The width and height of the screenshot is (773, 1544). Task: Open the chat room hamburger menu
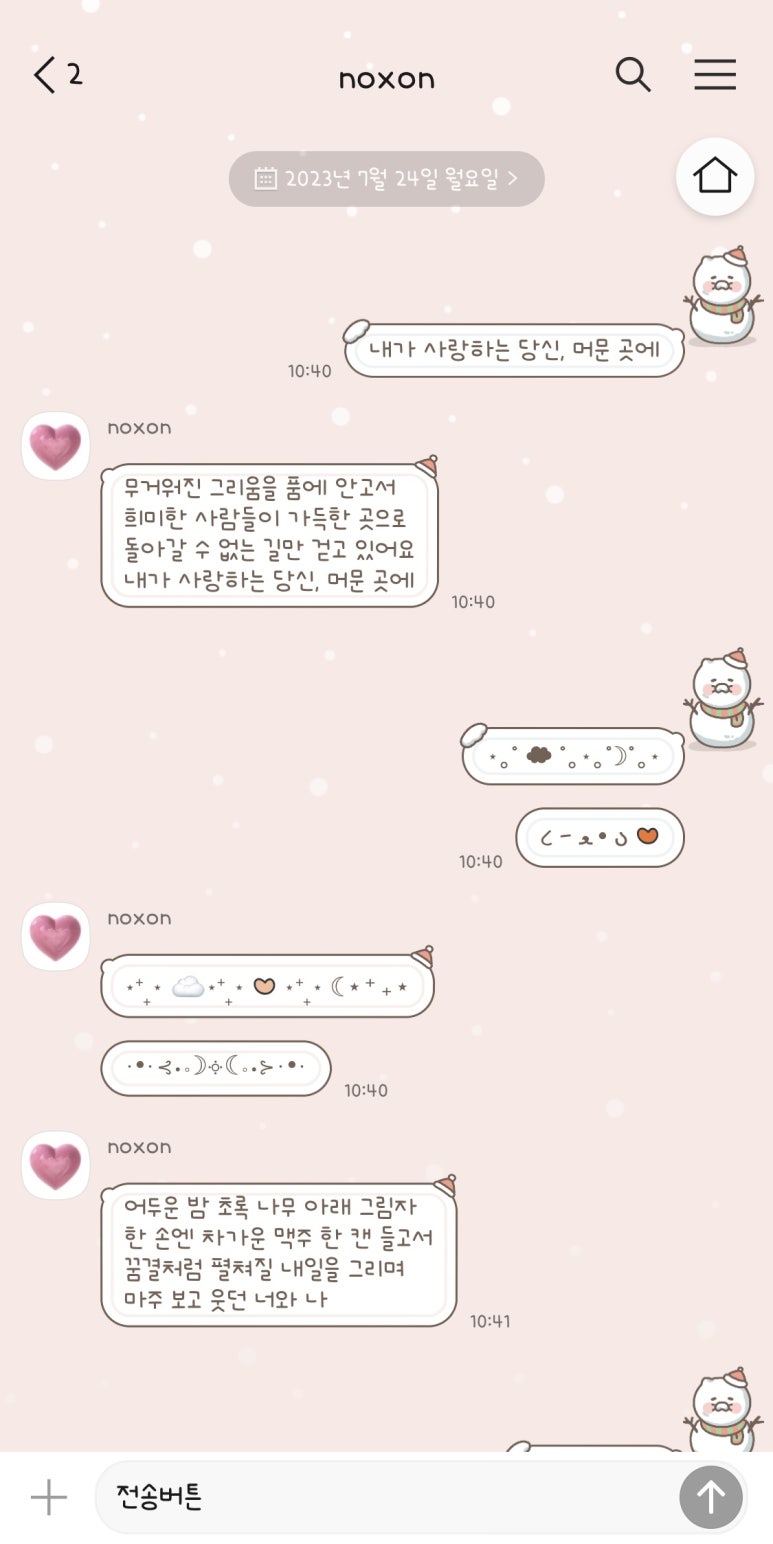715,75
